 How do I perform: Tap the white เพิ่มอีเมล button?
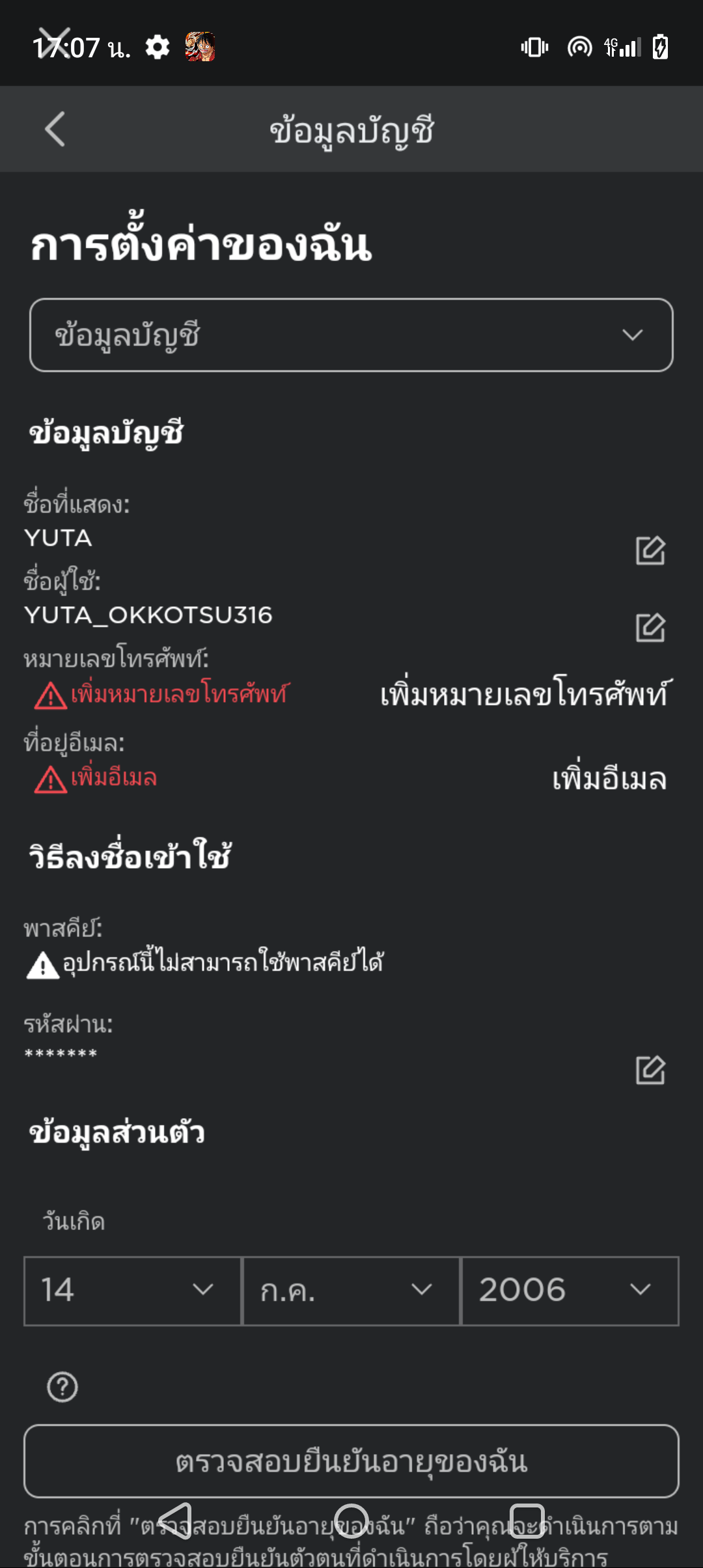609,779
